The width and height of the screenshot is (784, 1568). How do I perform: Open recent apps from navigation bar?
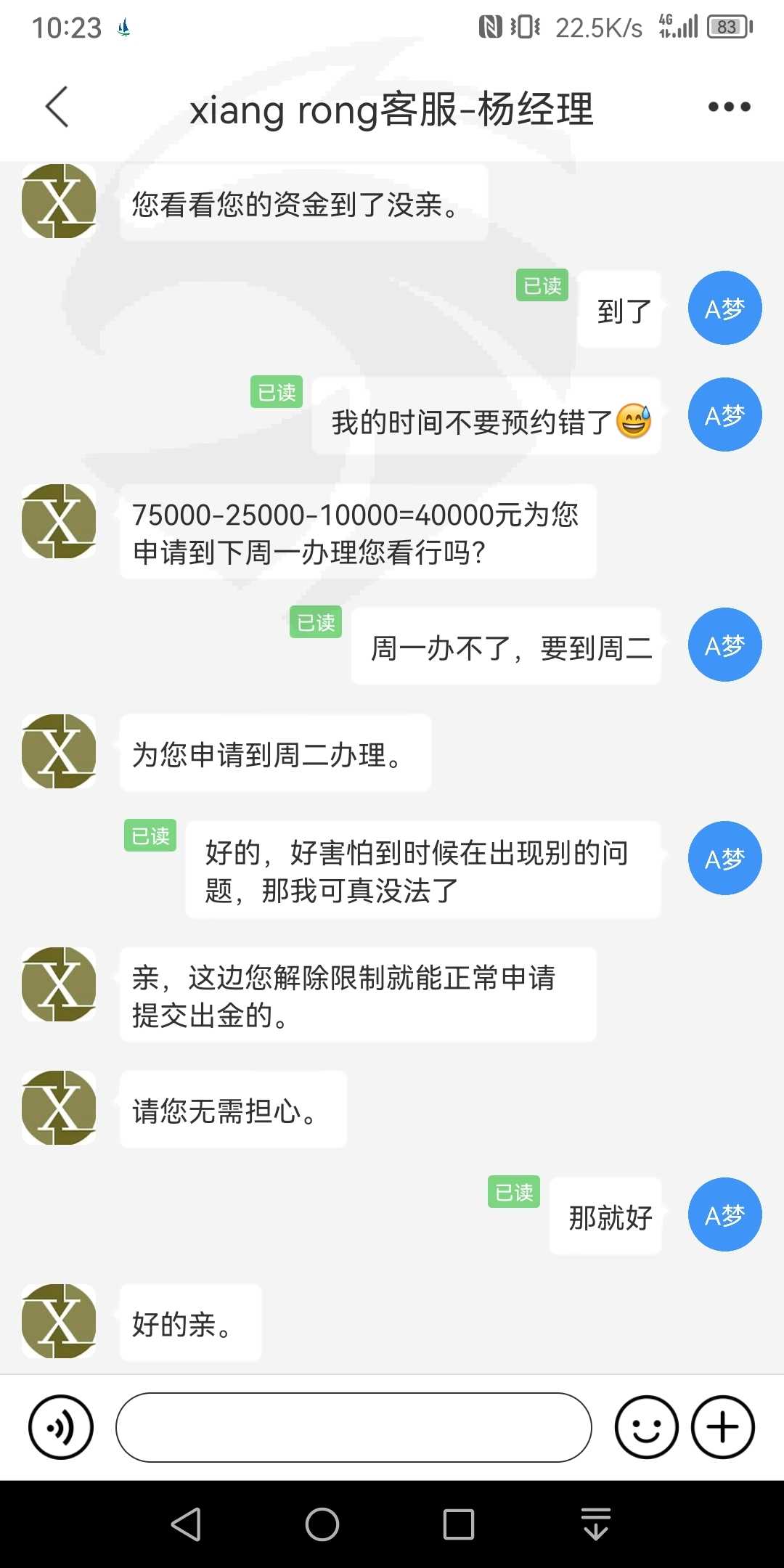tap(459, 1524)
